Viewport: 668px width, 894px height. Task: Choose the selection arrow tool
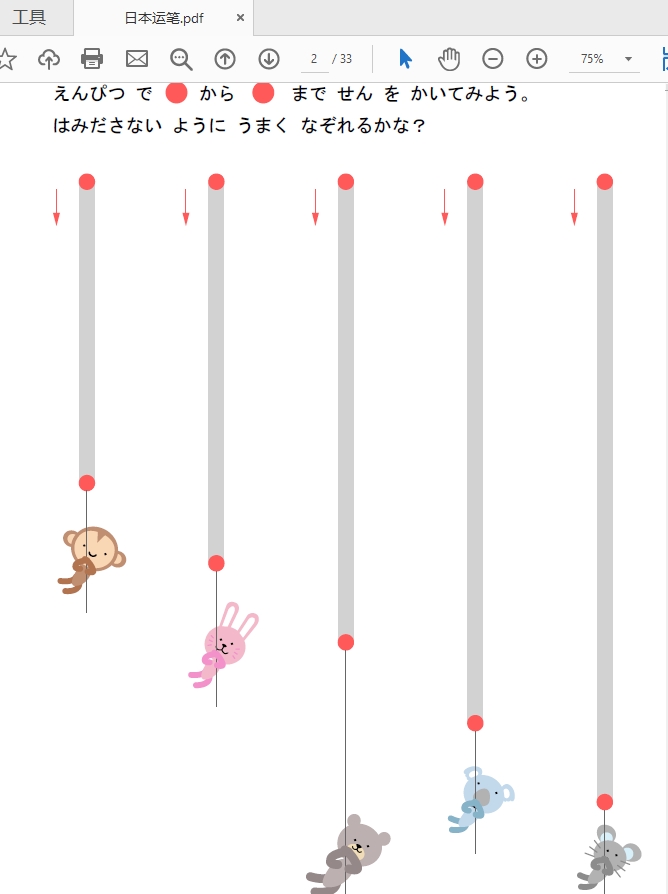[405, 59]
